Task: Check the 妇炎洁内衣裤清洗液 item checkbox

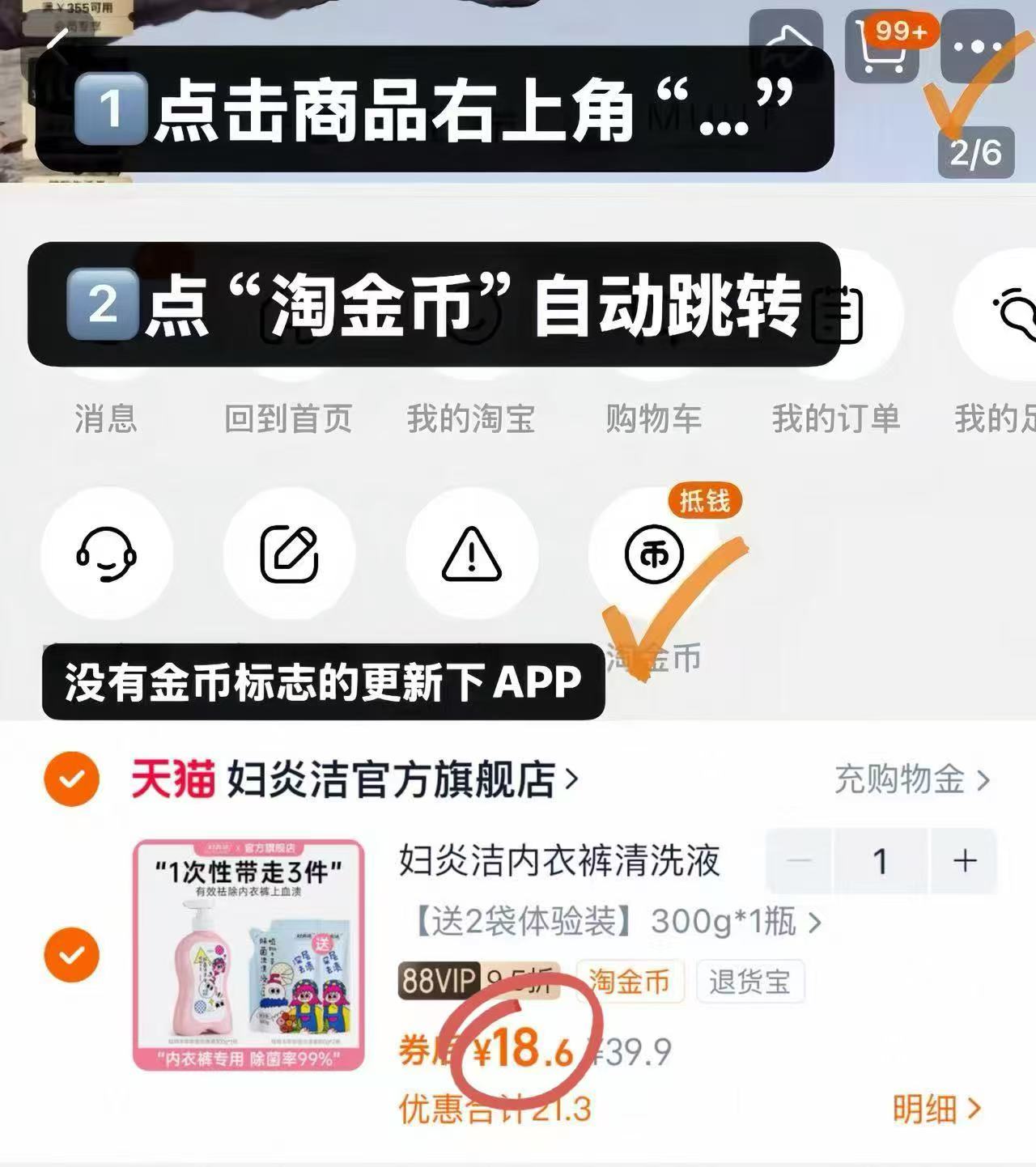Action: [x=71, y=953]
